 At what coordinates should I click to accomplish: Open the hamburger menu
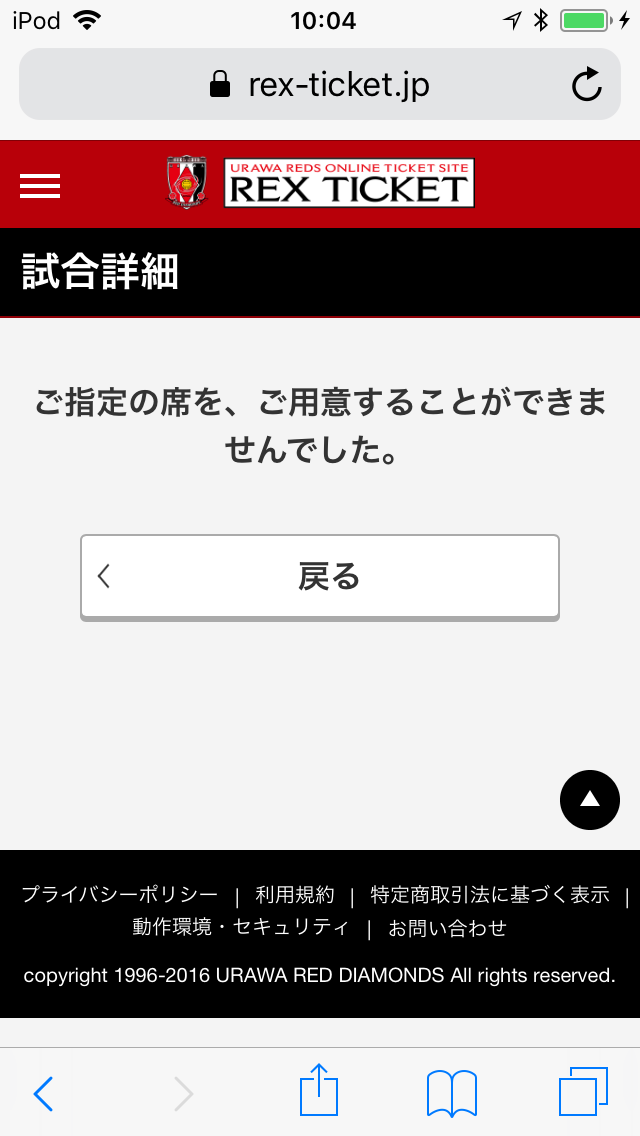[x=40, y=186]
